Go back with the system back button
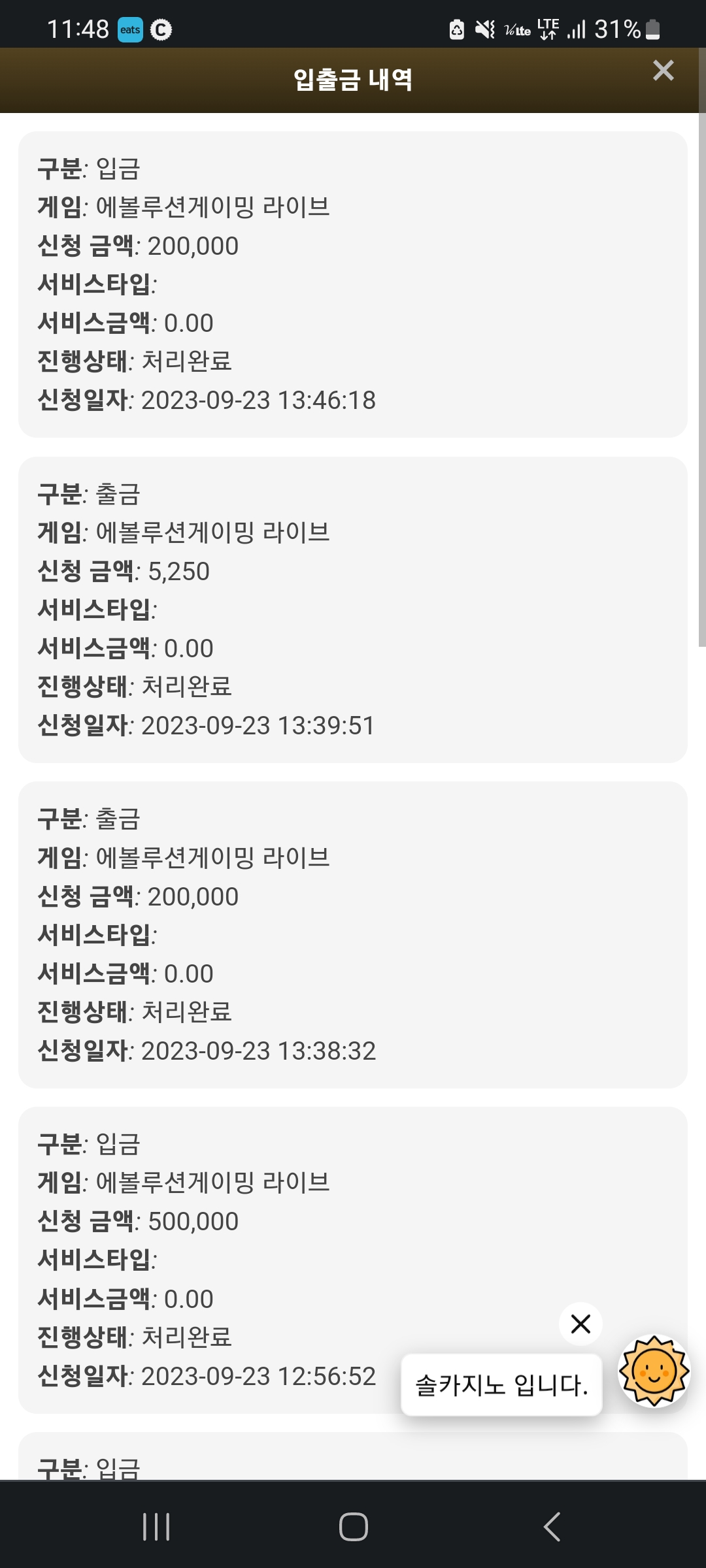 (552, 1526)
